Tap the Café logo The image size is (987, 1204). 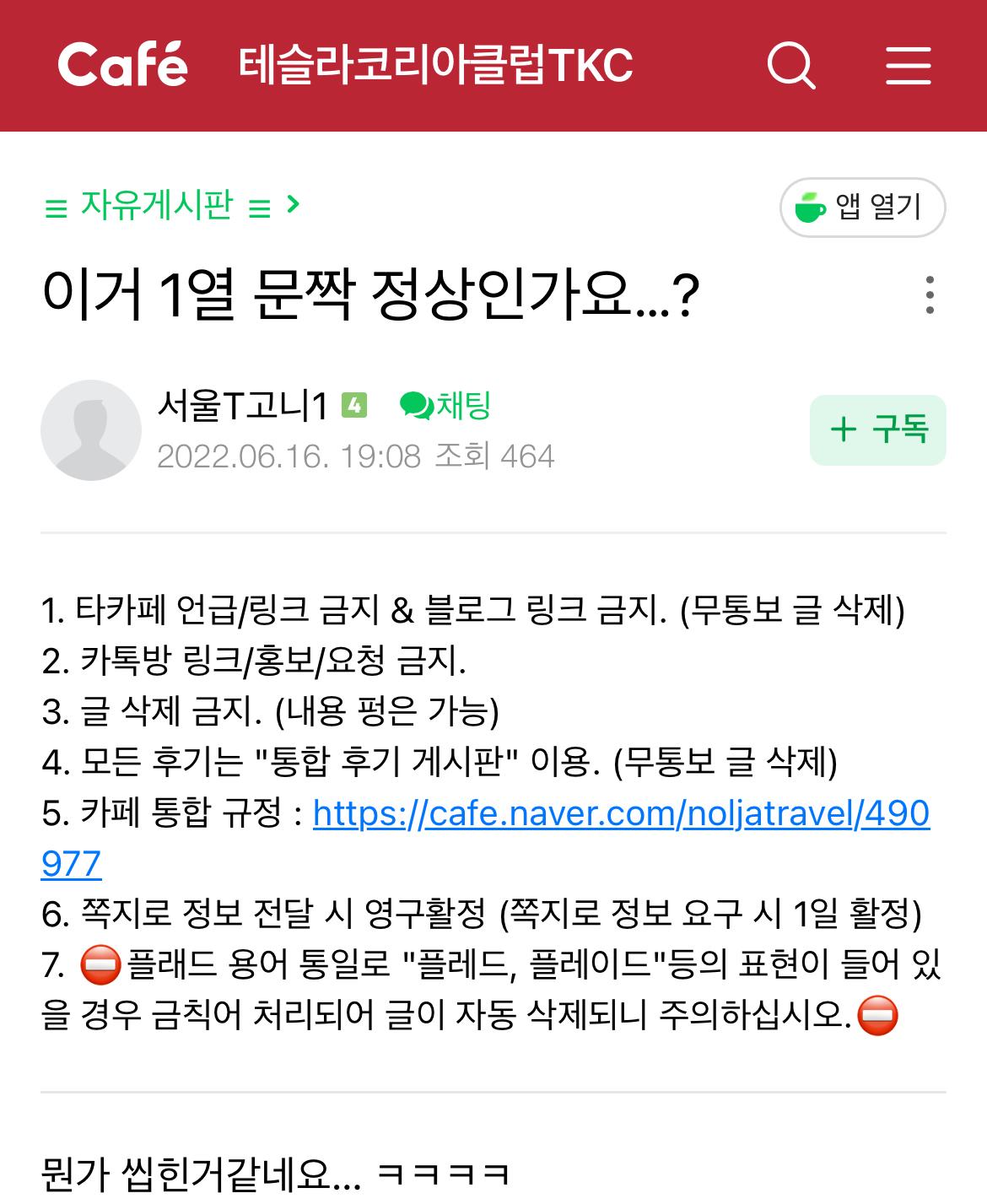[123, 65]
